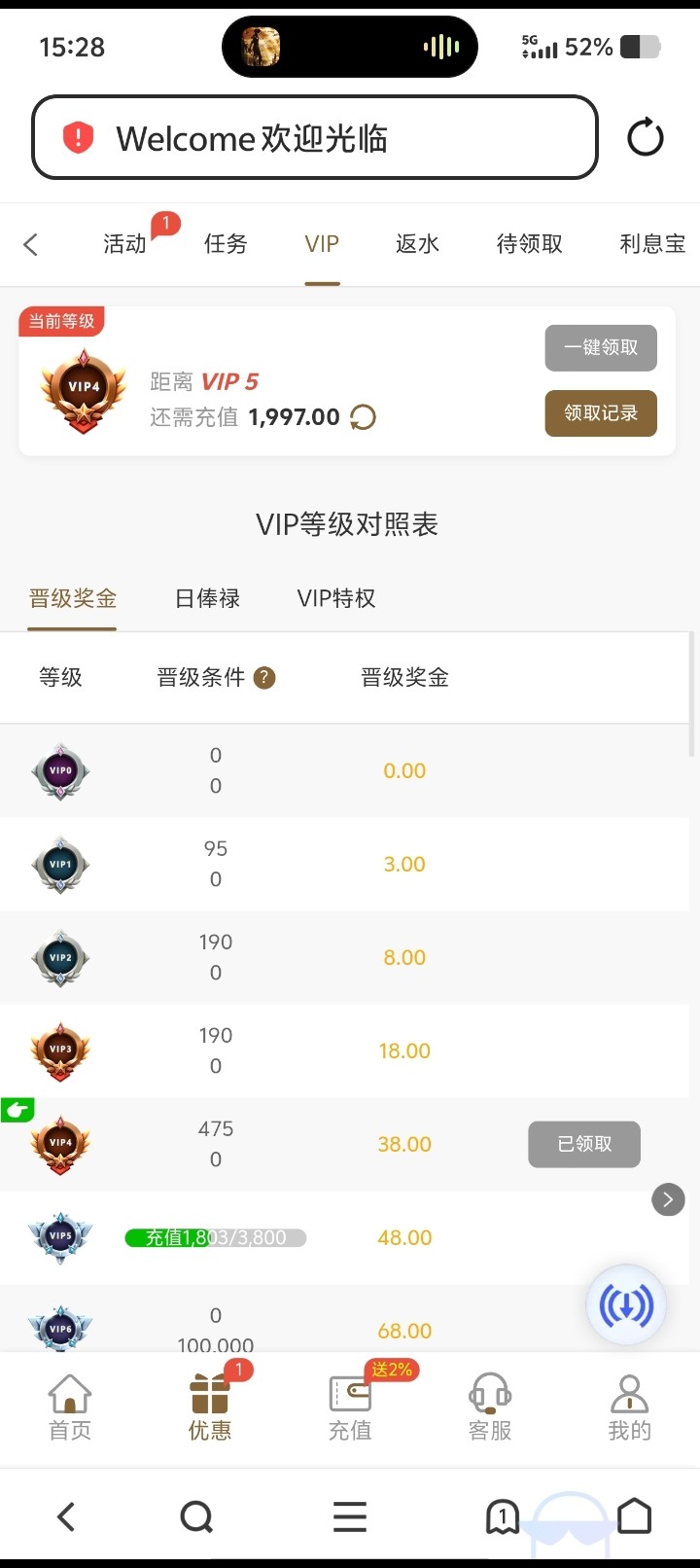Switch to the 日俸禄 table tab
This screenshot has width=700, height=1568.
pyautogui.click(x=207, y=598)
